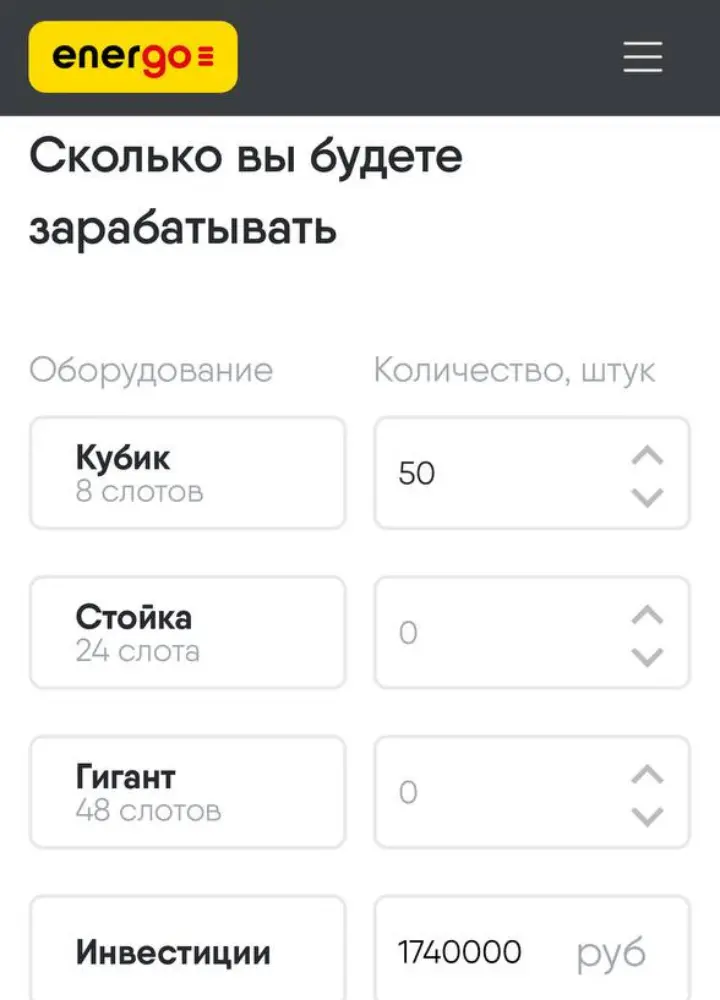This screenshot has width=720, height=1000.
Task: Decrease Кубик quantity with down arrow
Action: pos(648,497)
